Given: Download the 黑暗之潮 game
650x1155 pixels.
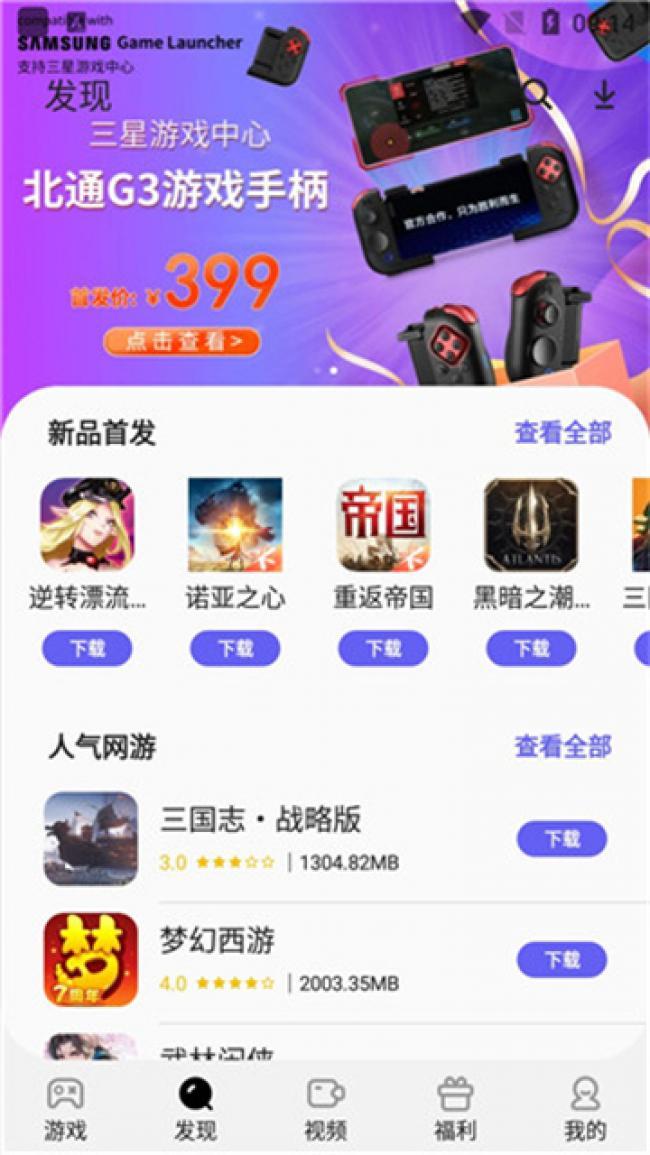Looking at the screenshot, I should [x=531, y=648].
